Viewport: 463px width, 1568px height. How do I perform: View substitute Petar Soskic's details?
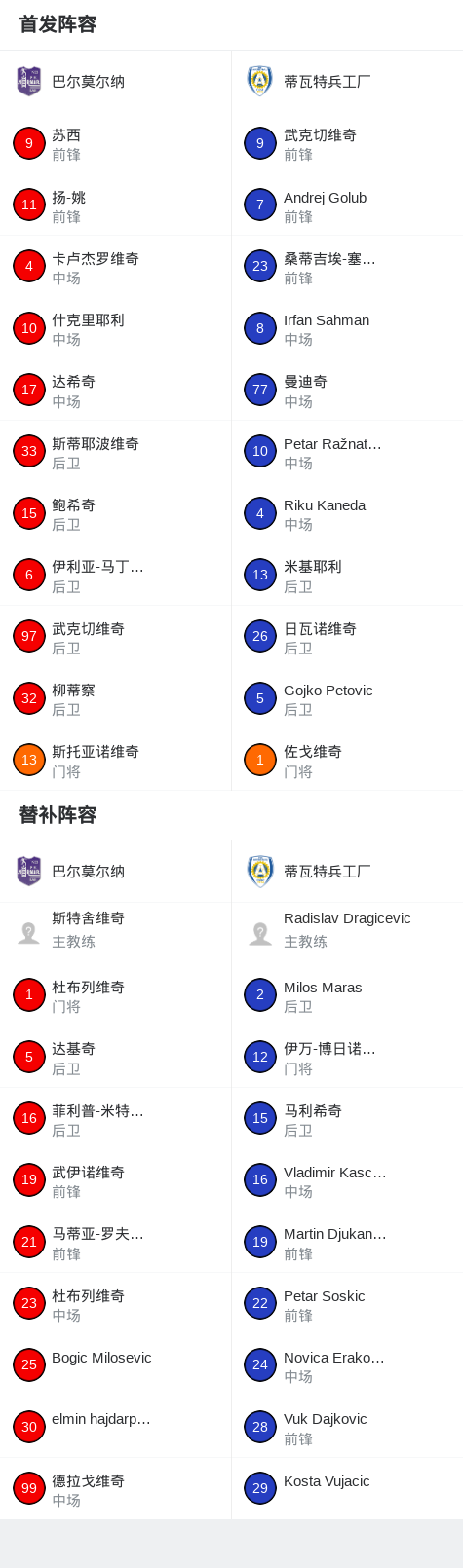[347, 1305]
